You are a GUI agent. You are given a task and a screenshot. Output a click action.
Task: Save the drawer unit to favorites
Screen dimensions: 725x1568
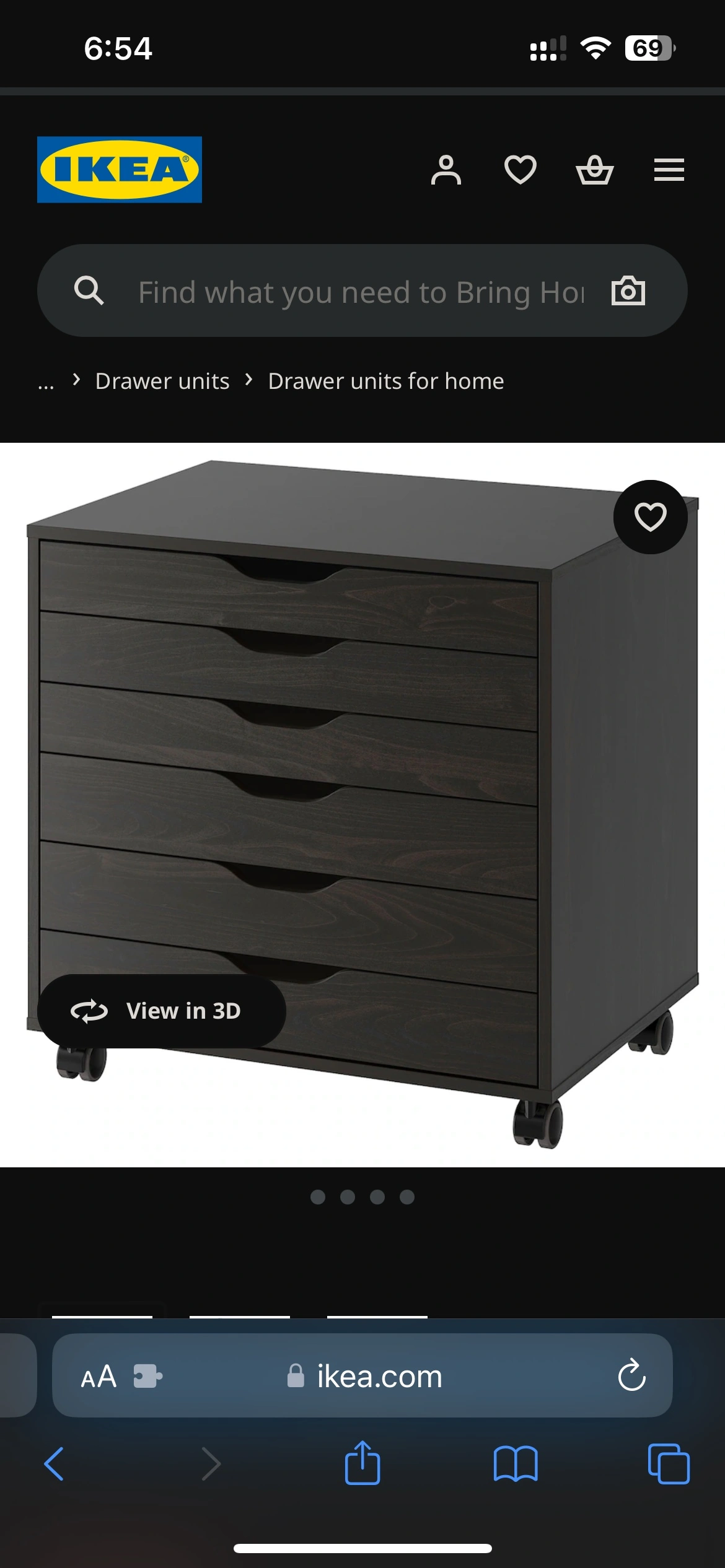(651, 516)
